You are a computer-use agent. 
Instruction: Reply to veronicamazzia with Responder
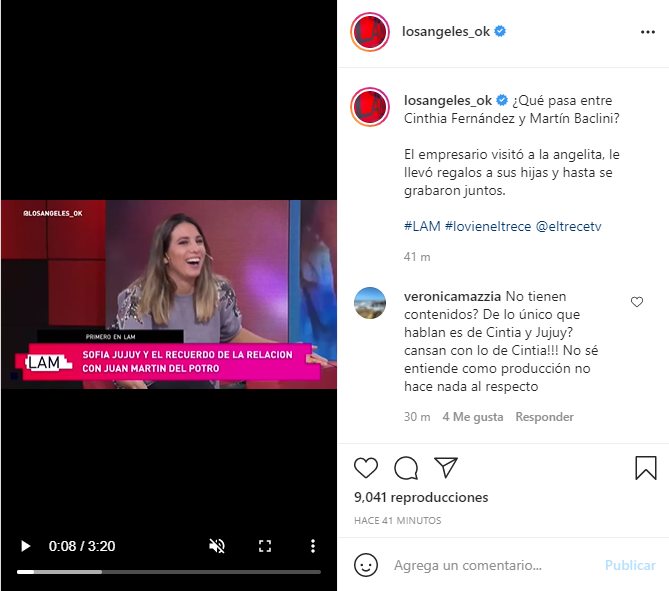(x=544, y=417)
